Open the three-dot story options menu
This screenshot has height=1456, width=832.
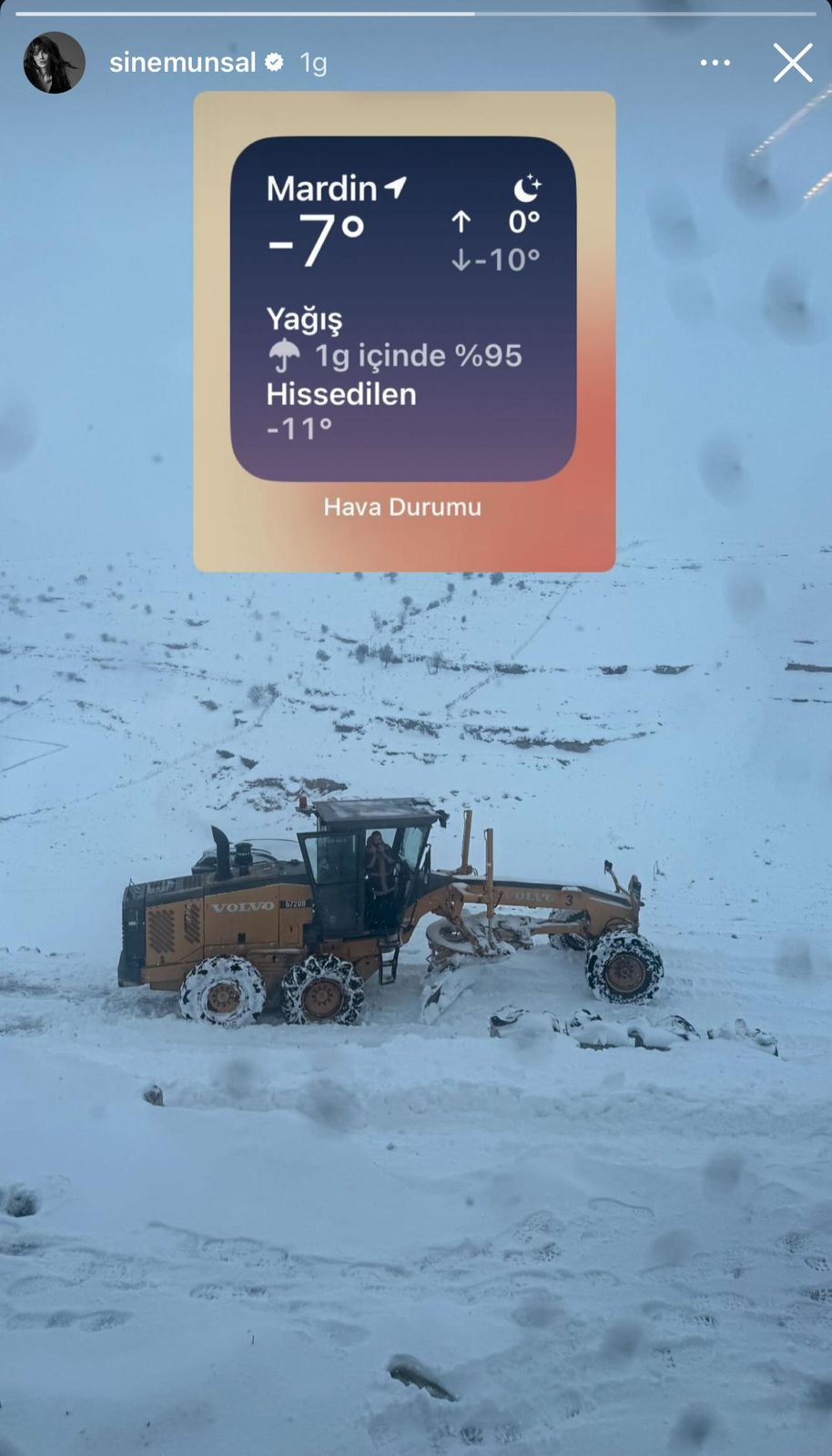715,63
